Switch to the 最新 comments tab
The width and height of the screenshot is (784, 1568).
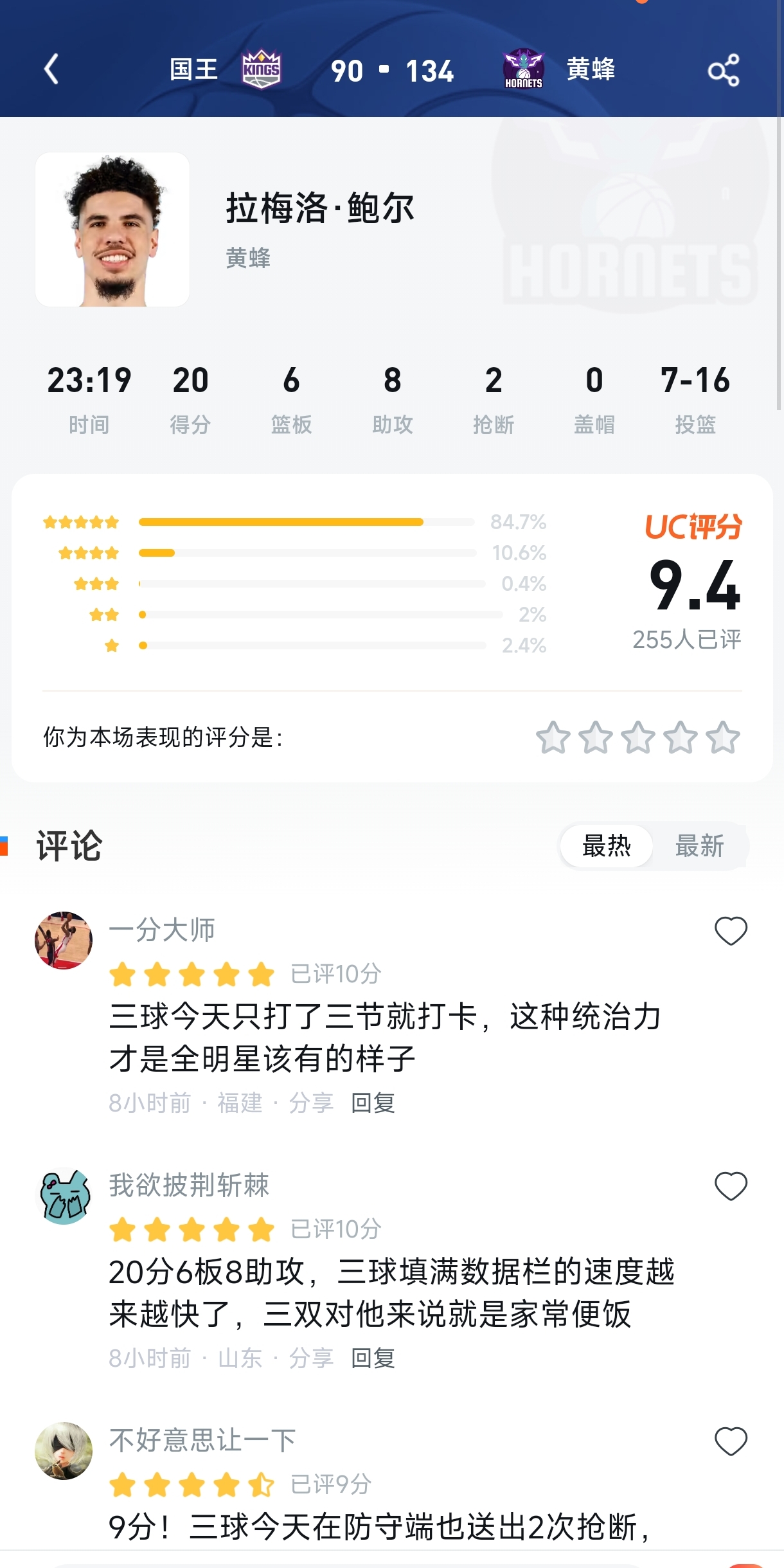[700, 847]
